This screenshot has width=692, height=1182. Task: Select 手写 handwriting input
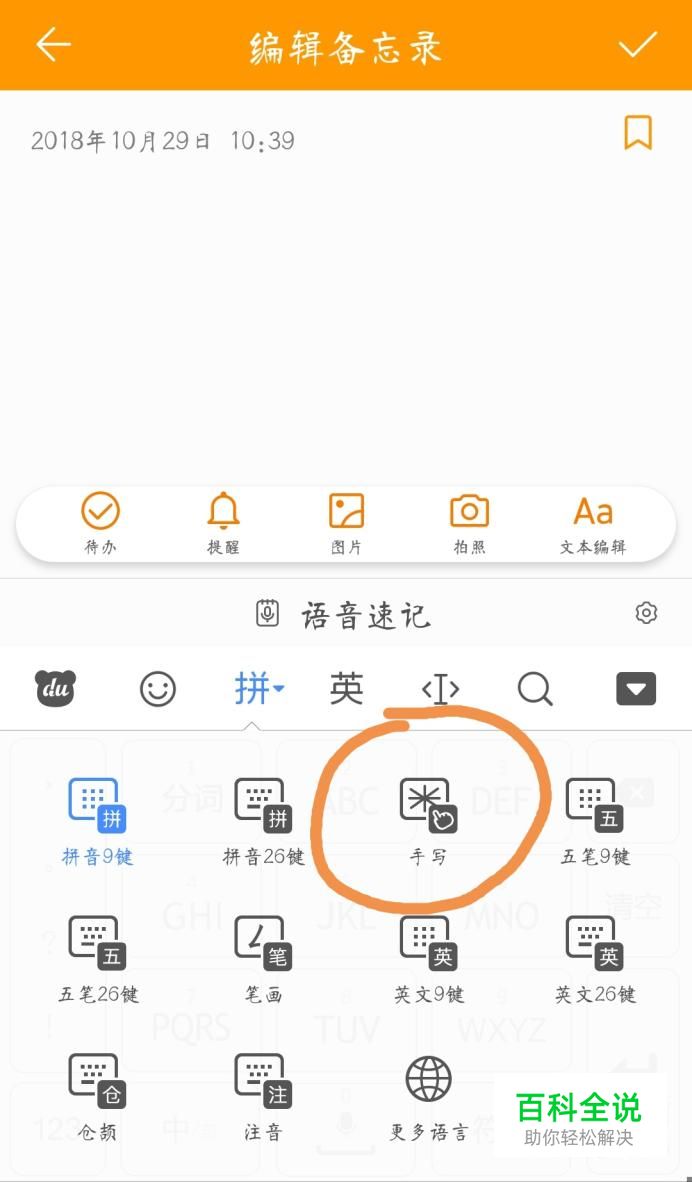428,822
